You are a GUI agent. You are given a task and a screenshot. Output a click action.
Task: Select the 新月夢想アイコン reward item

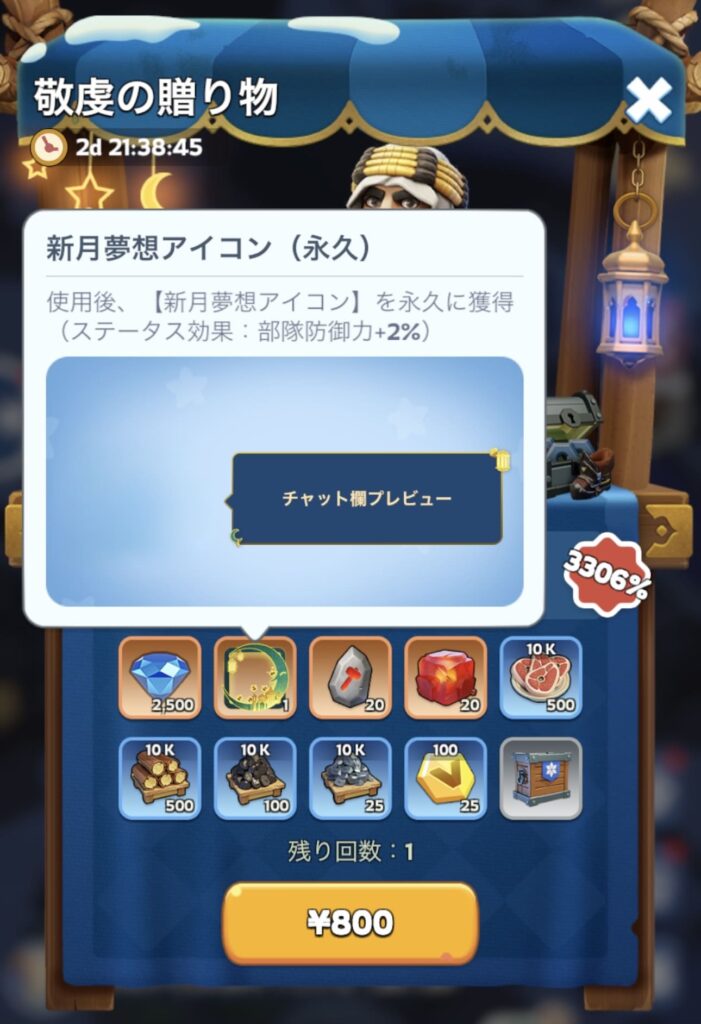[255, 677]
